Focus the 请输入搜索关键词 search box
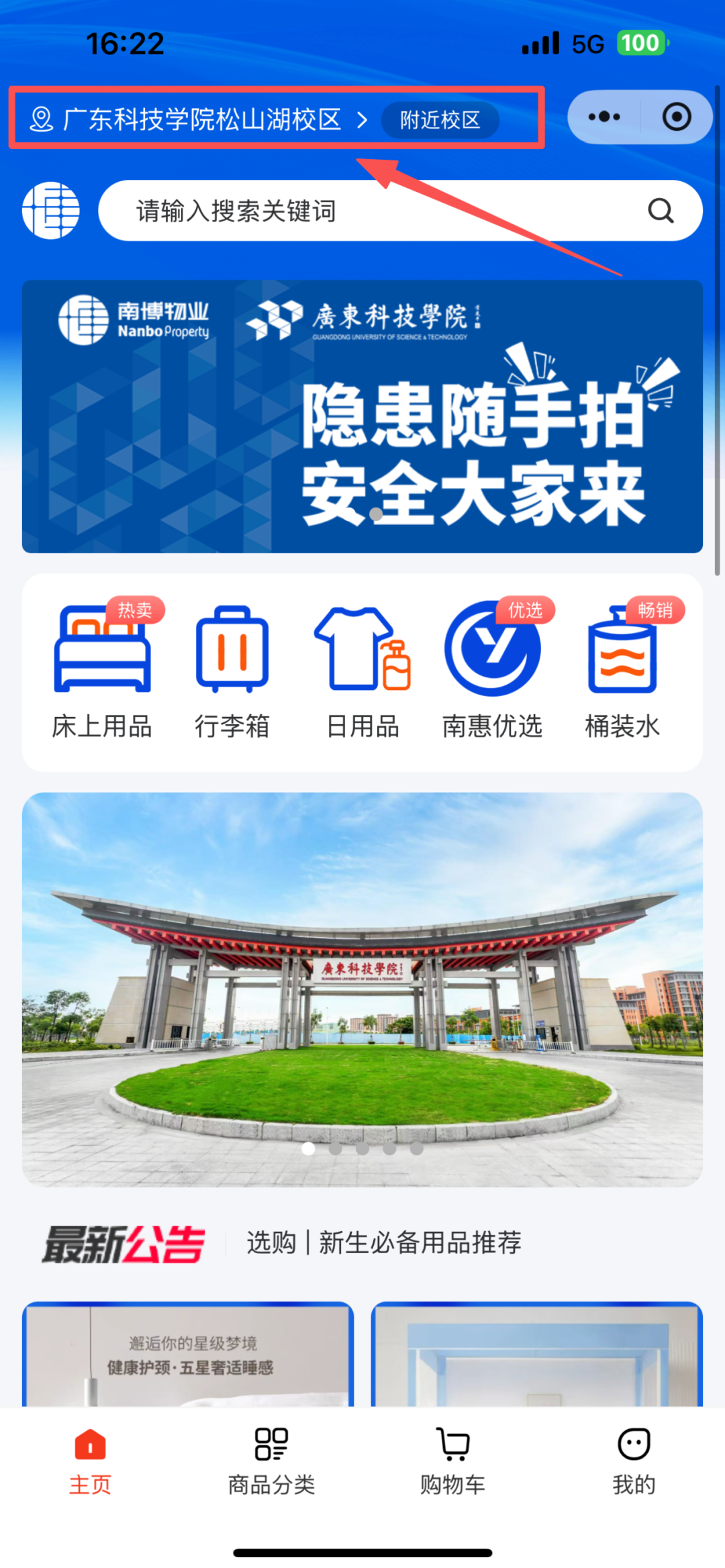Image resolution: width=725 pixels, height=1568 pixels. 369,211
